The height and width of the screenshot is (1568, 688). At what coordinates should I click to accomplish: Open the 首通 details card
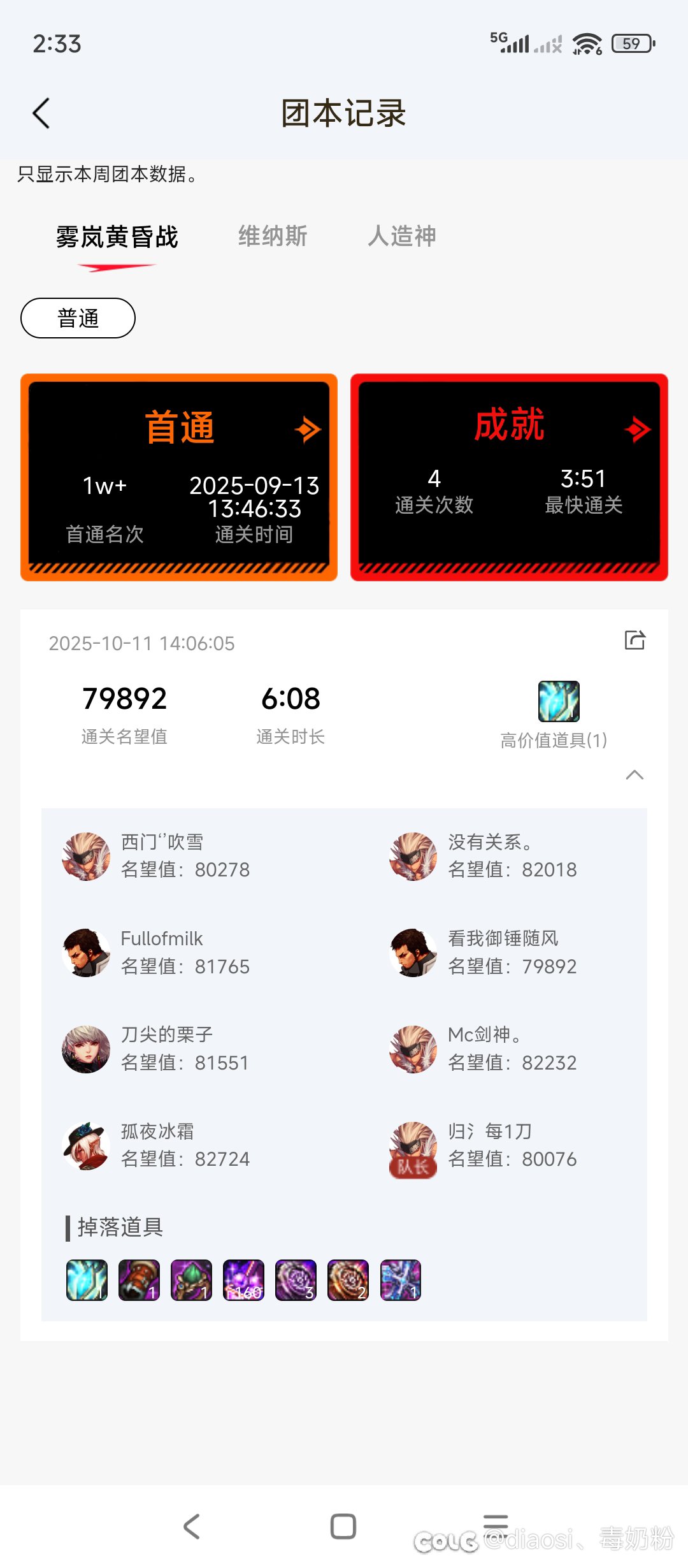coord(179,477)
